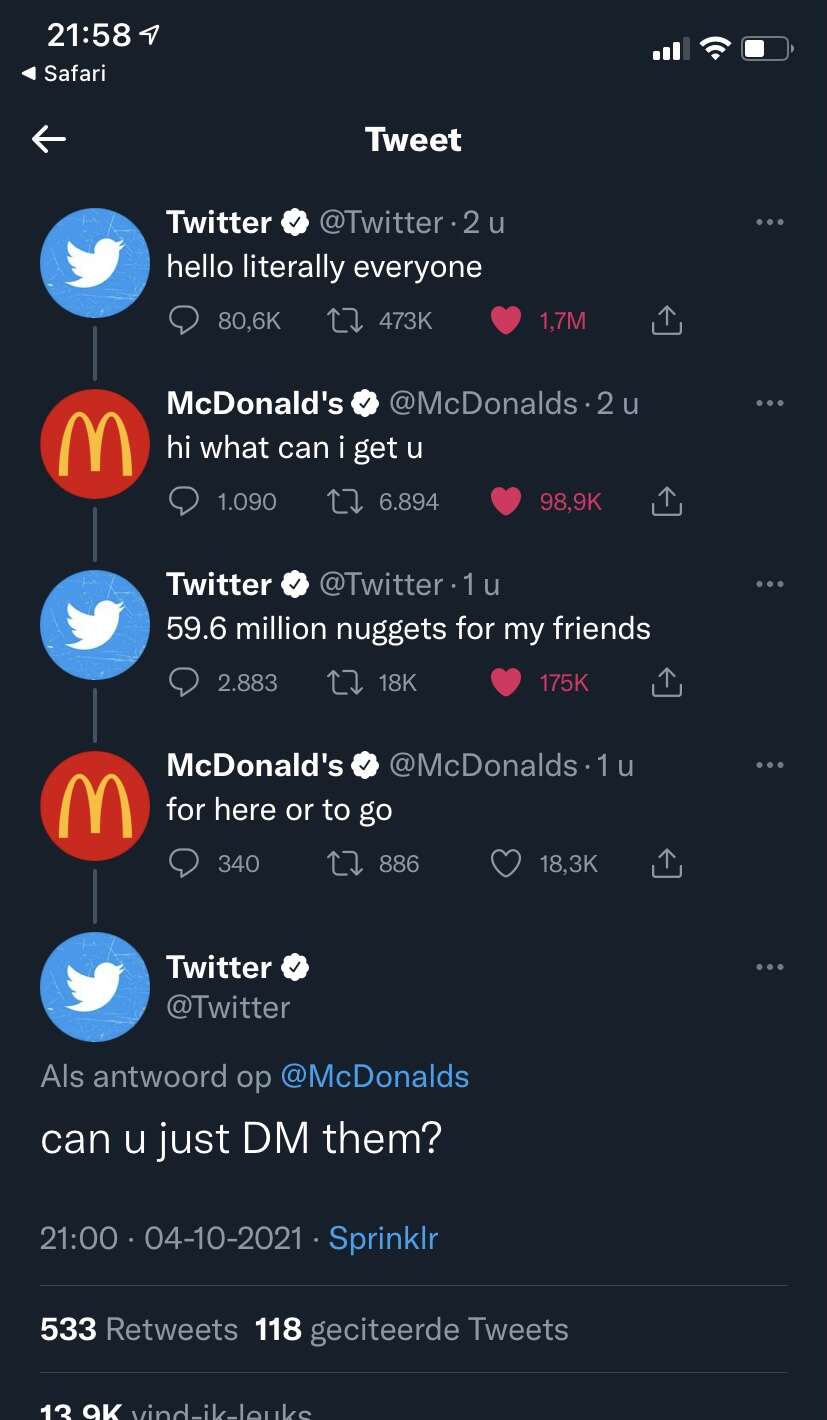Like the "hello literally everyone" tweet
The height and width of the screenshot is (1420, 827).
point(507,320)
